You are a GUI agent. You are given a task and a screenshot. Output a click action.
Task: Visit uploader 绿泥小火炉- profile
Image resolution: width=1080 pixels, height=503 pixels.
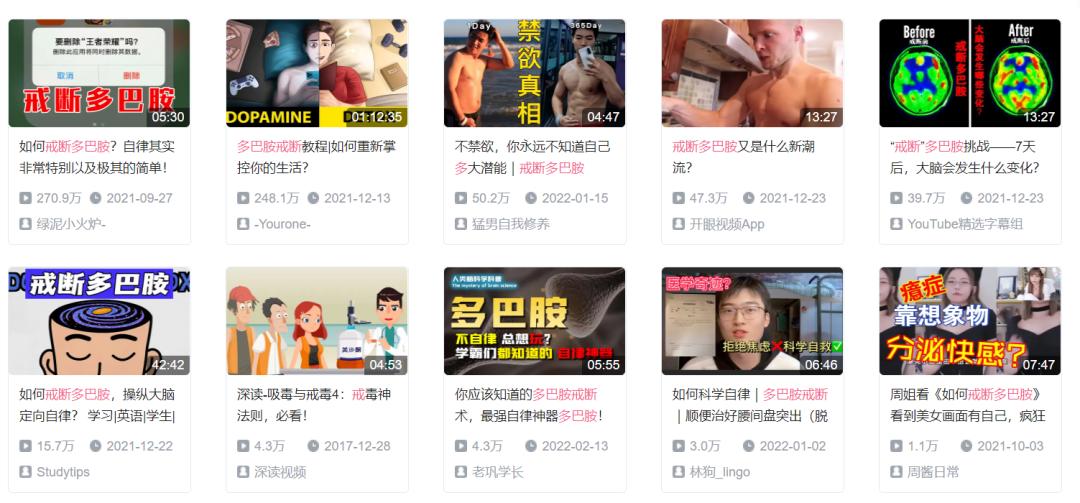[x=71, y=224]
